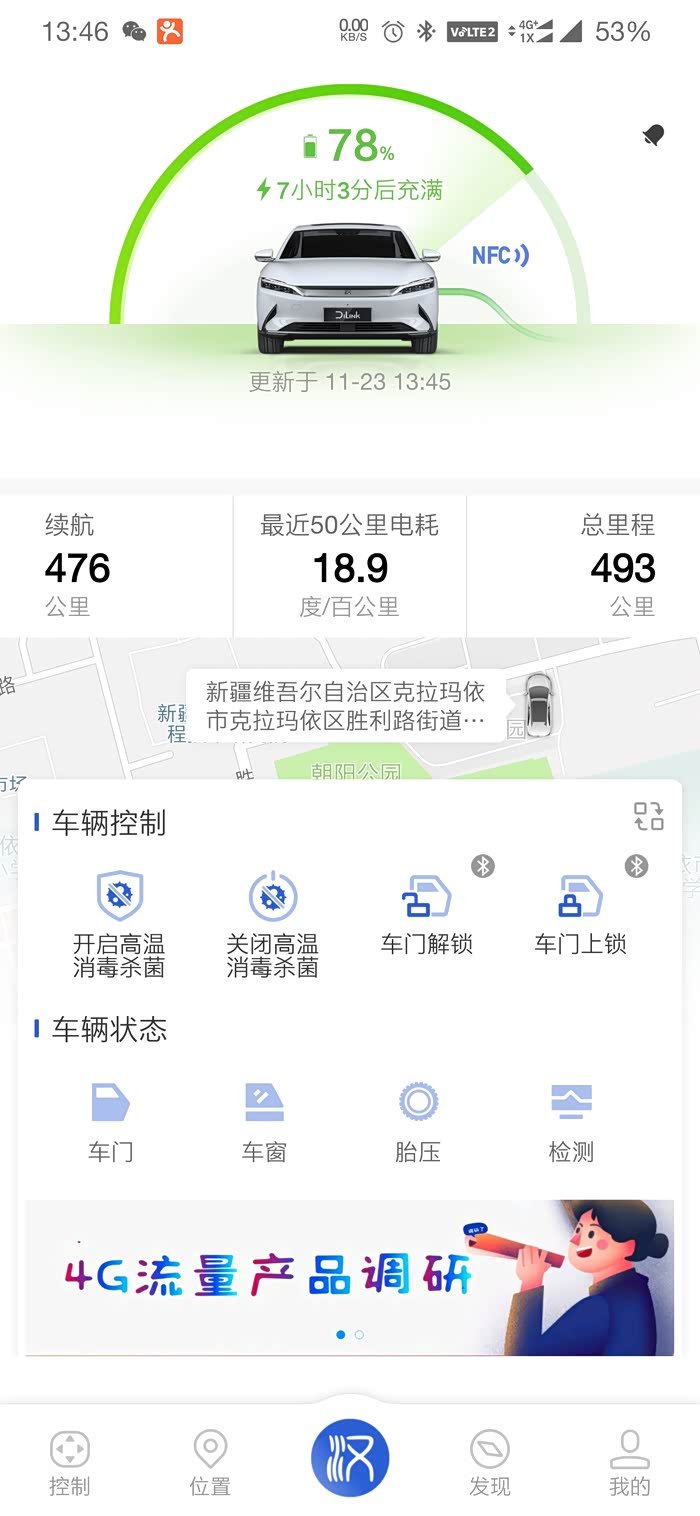
Task: View 胎压 tire pressure
Action: (x=417, y=1121)
